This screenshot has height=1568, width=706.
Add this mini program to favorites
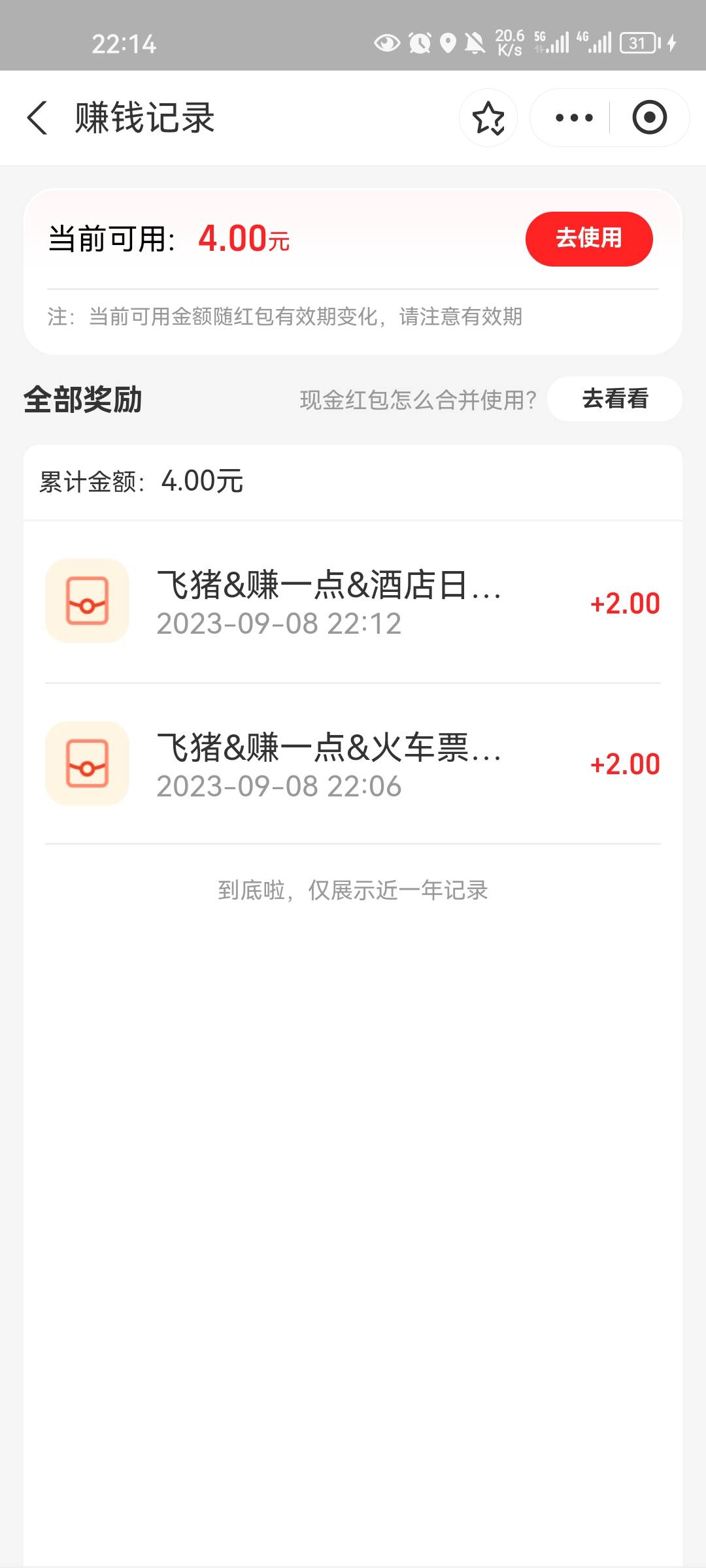pos(488,118)
